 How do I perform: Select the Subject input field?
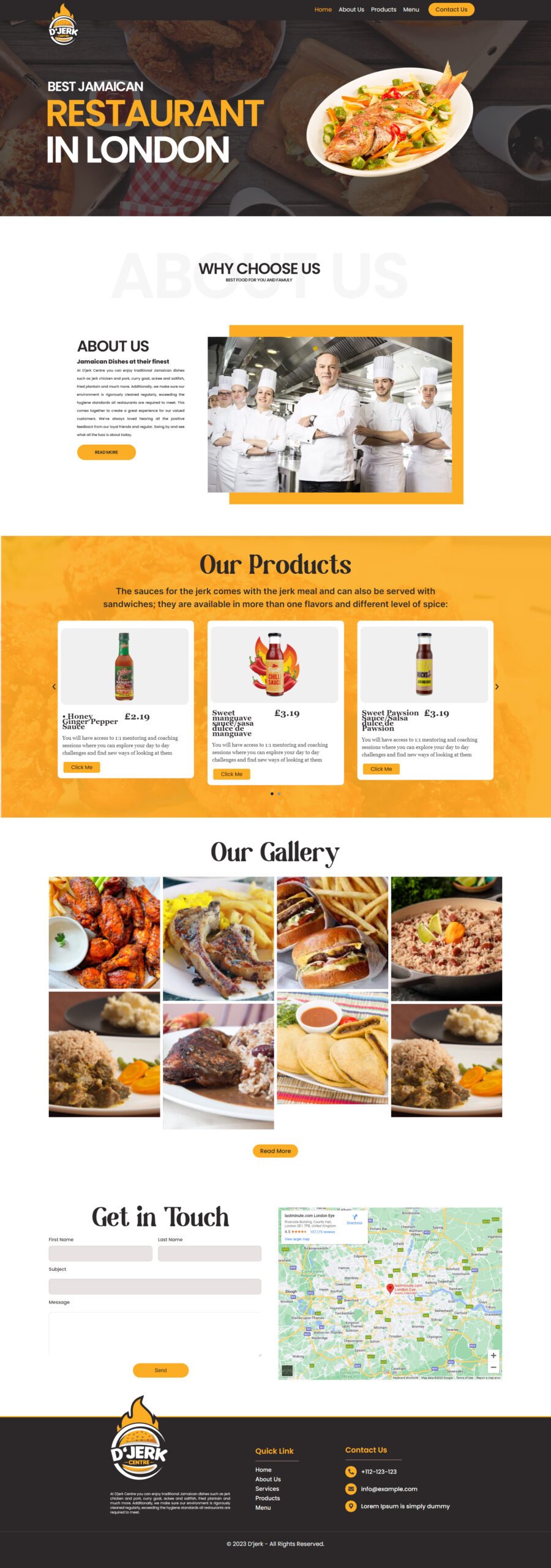pos(155,1286)
